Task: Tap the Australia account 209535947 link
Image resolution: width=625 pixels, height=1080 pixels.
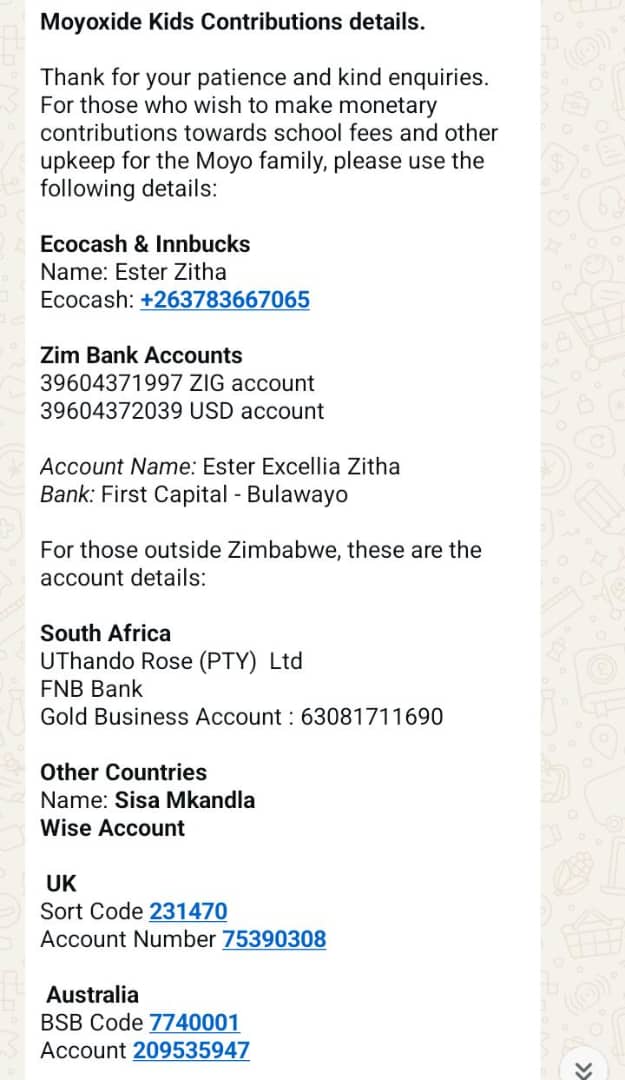Action: [191, 1051]
